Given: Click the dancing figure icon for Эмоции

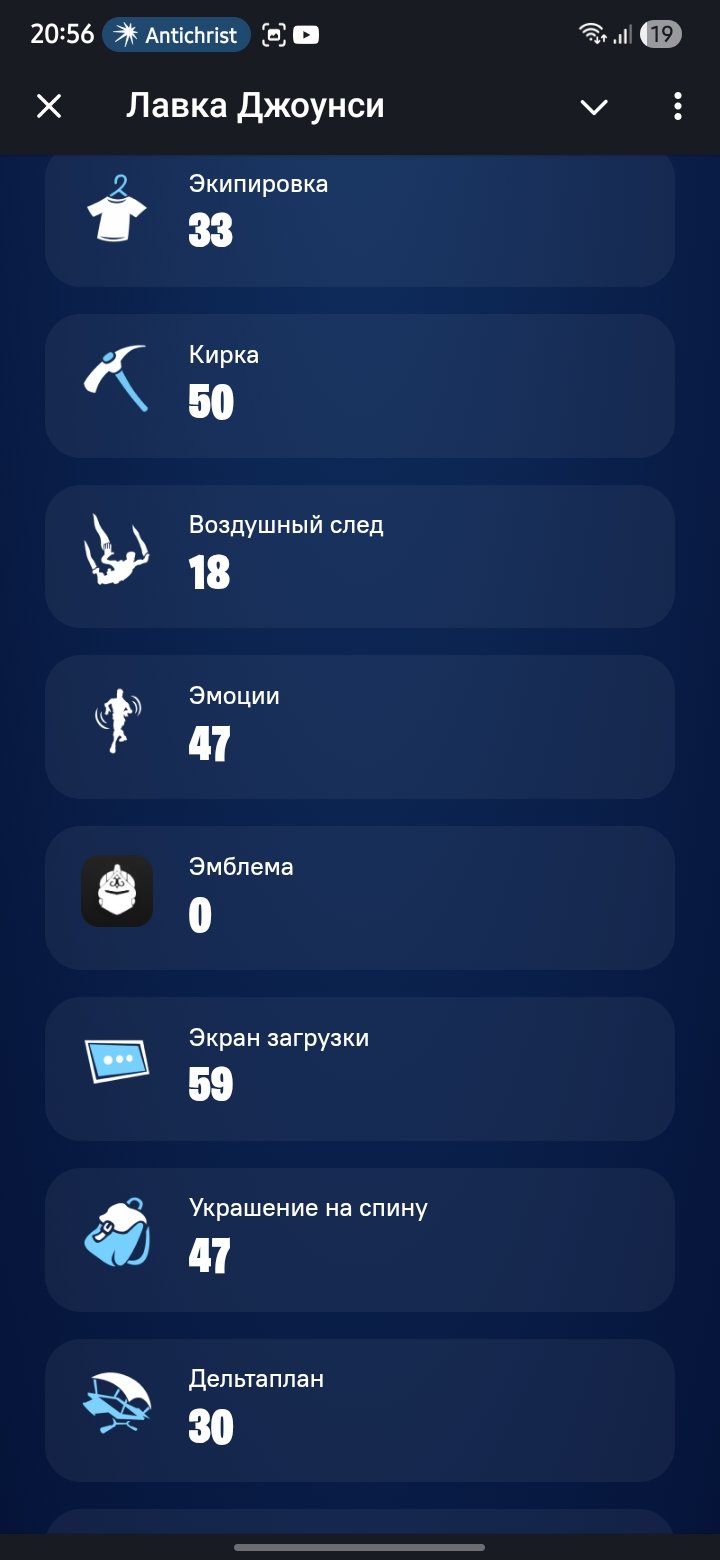Looking at the screenshot, I should (118, 725).
